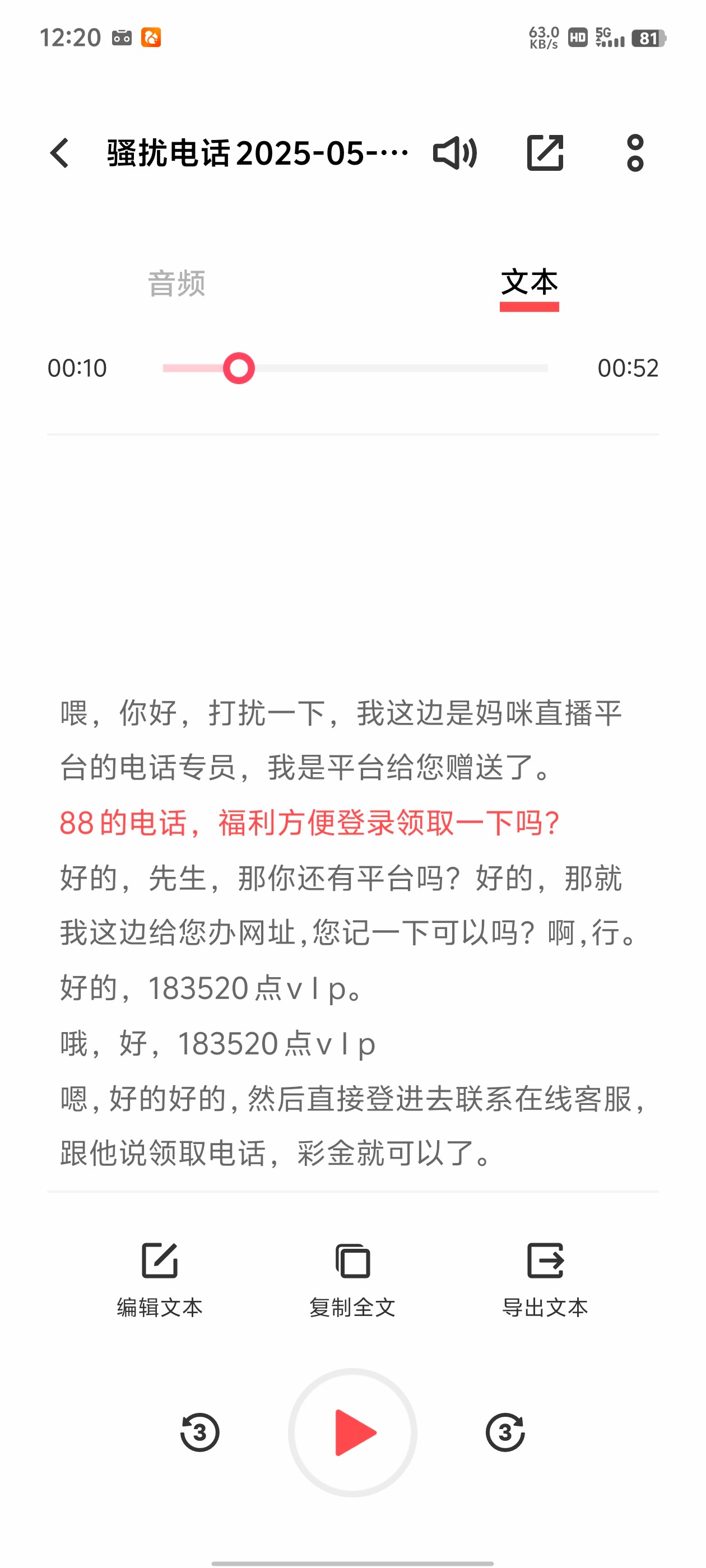The image size is (706, 1568).
Task: Toggle the speaker output icon
Action: tap(454, 153)
